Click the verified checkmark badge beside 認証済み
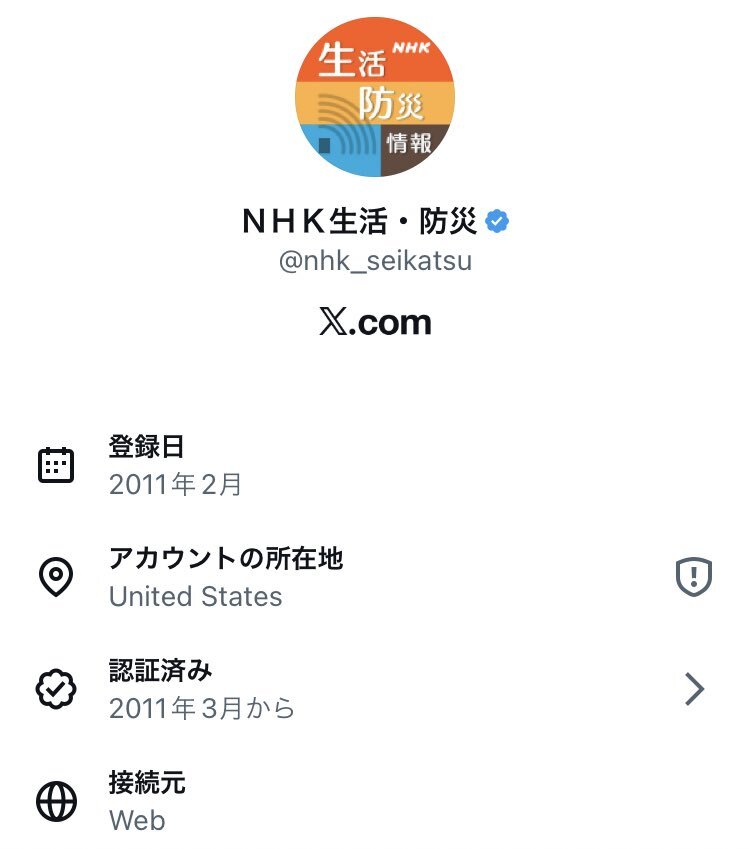Image resolution: width=749 pixels, height=849 pixels. tap(58, 688)
